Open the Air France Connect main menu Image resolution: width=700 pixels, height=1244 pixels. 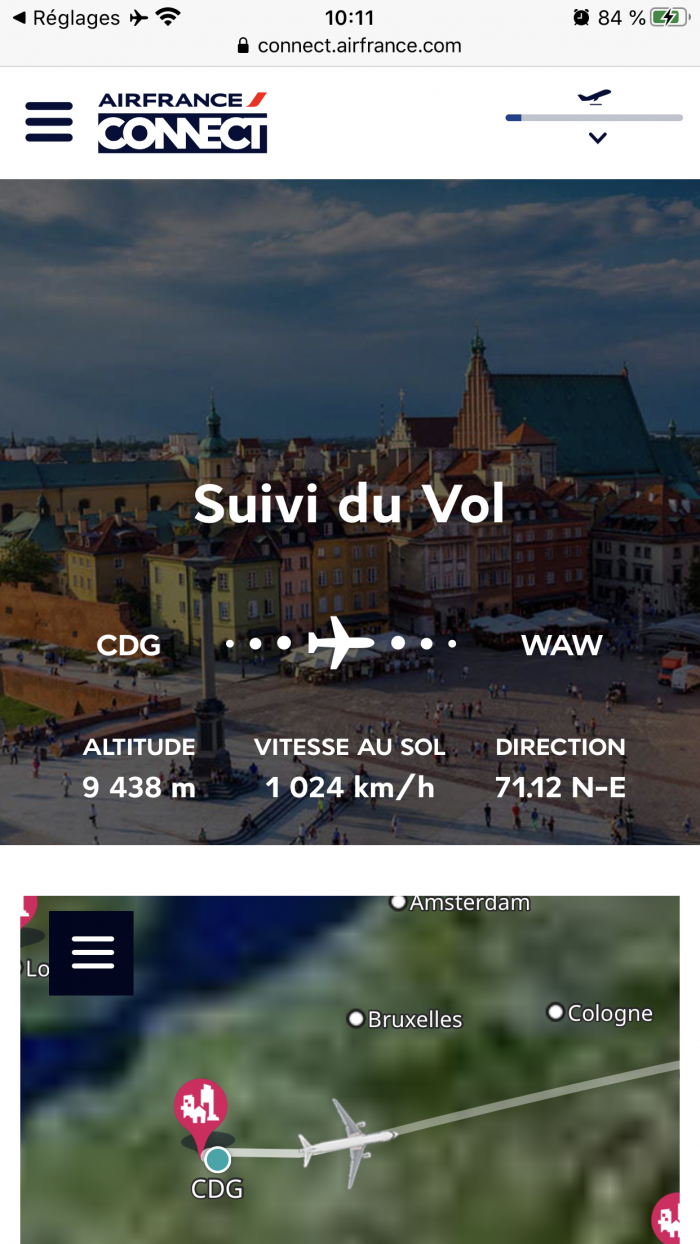pos(49,122)
